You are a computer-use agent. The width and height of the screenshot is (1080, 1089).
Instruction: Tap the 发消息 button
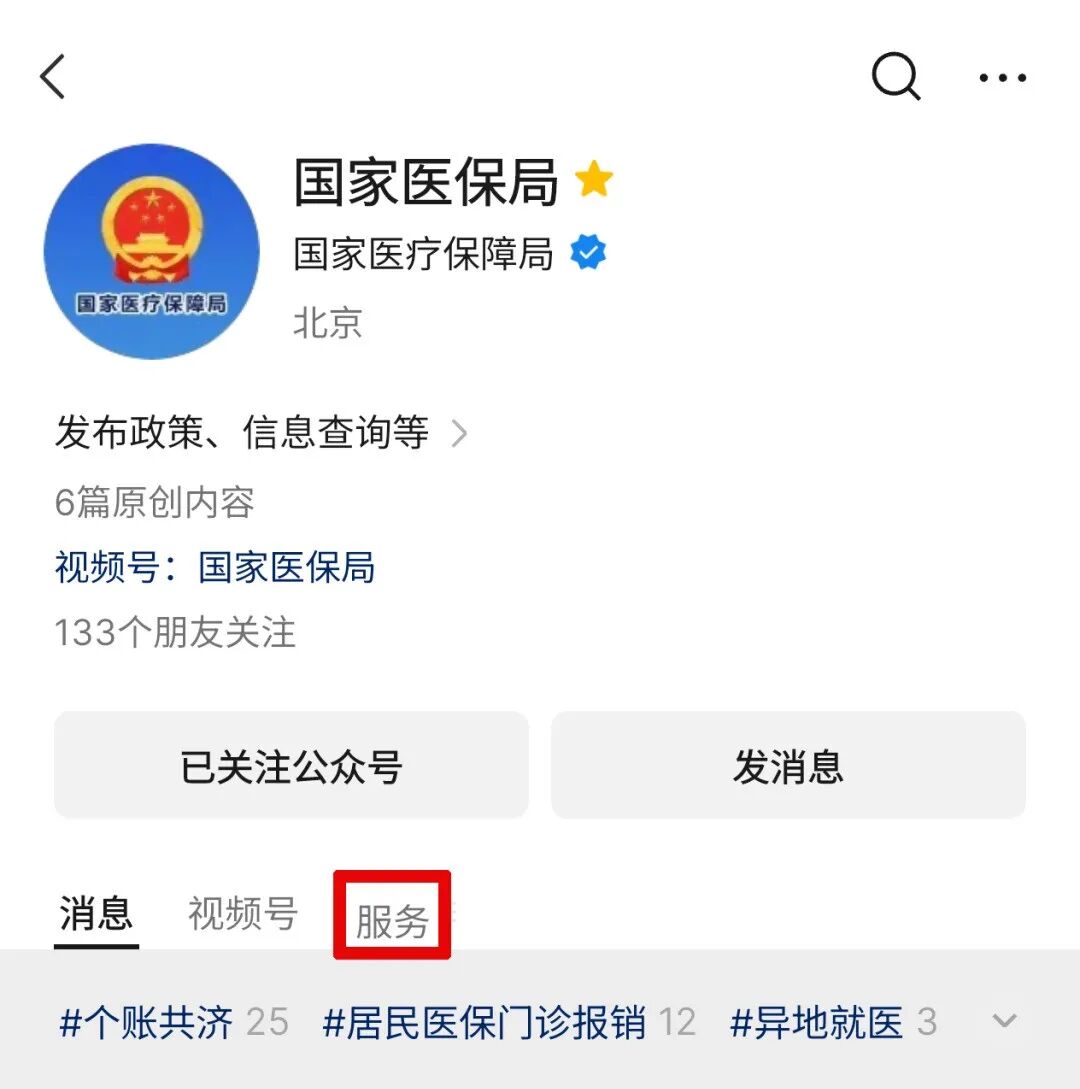coord(789,765)
